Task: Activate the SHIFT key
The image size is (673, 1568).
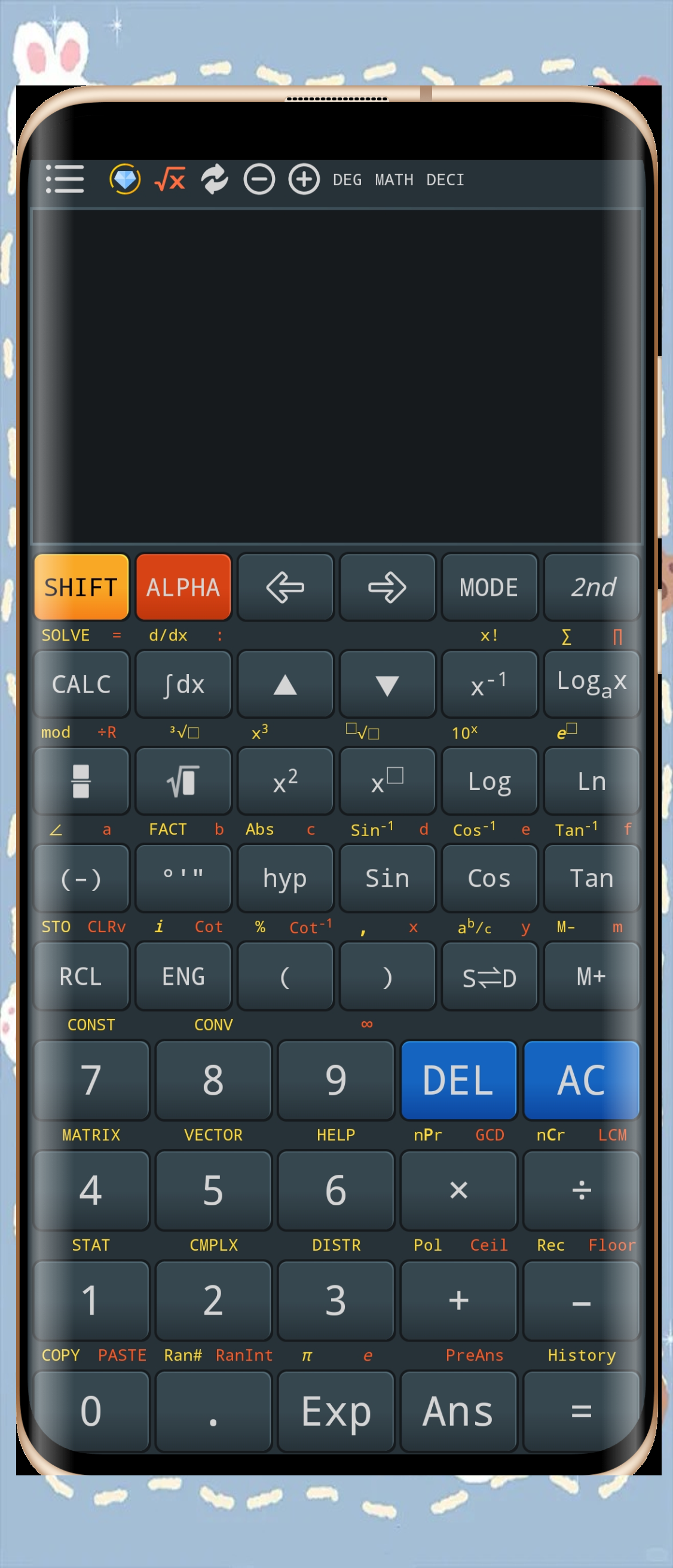Action: click(x=81, y=587)
